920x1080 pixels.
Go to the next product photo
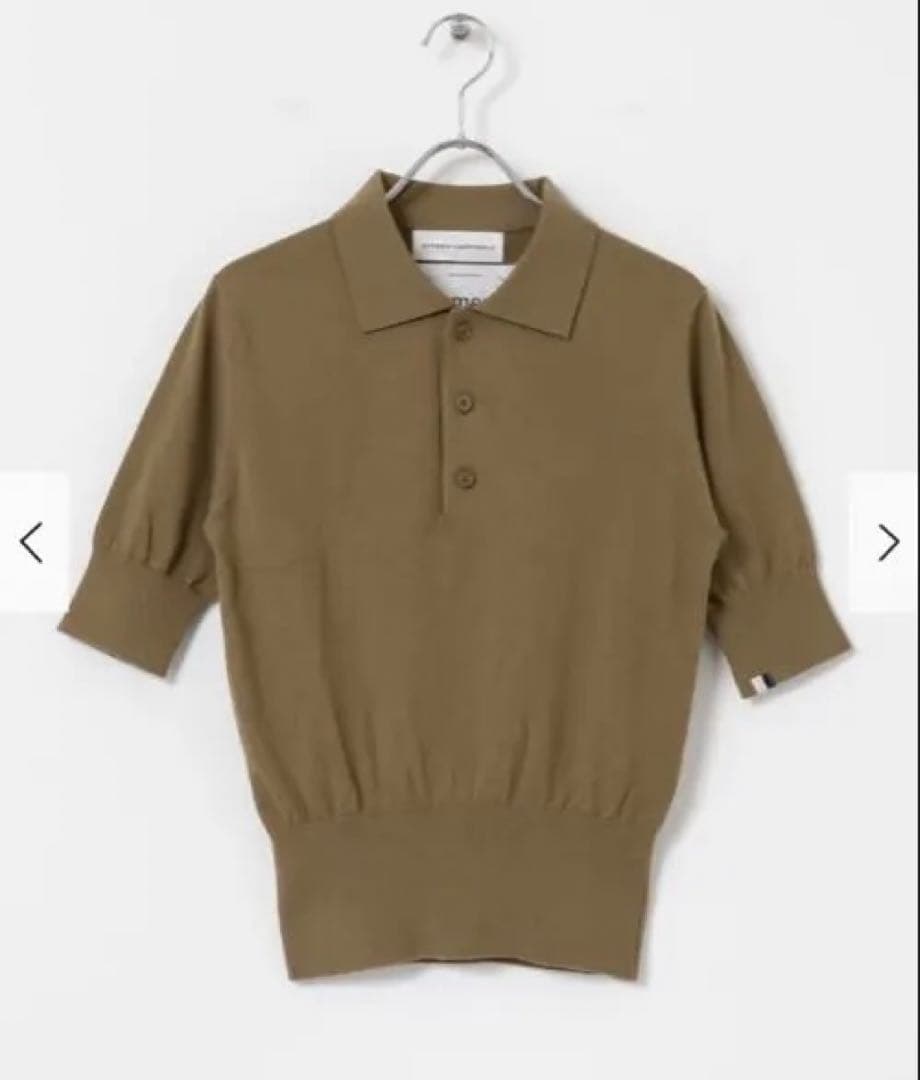(x=887, y=543)
